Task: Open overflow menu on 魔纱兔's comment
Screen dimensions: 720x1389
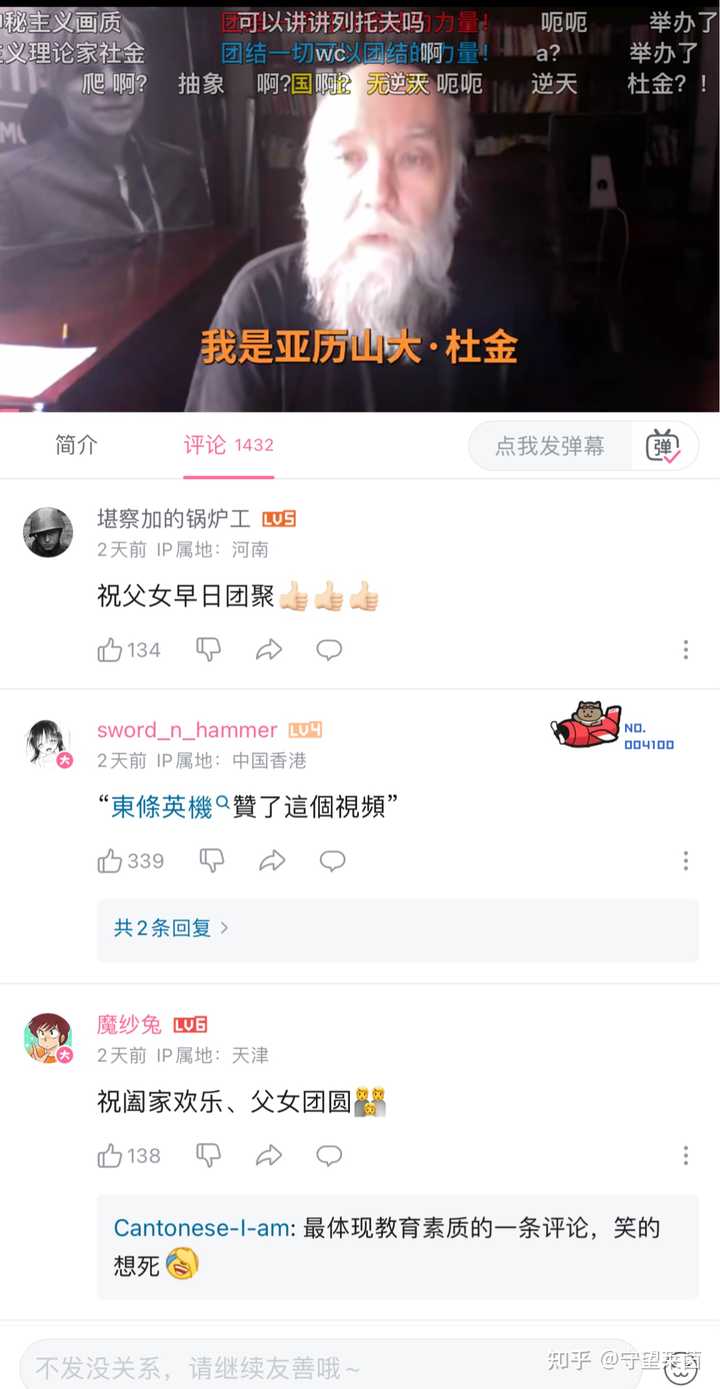Action: click(x=686, y=1156)
